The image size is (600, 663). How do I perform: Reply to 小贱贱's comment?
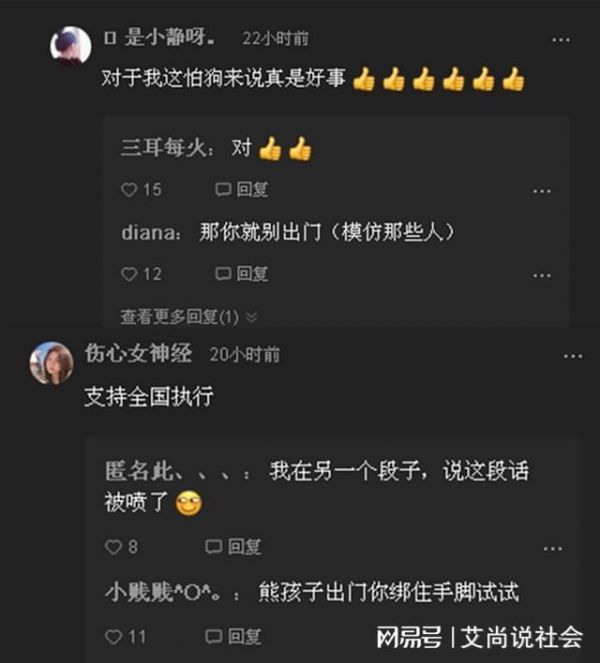coord(234,636)
